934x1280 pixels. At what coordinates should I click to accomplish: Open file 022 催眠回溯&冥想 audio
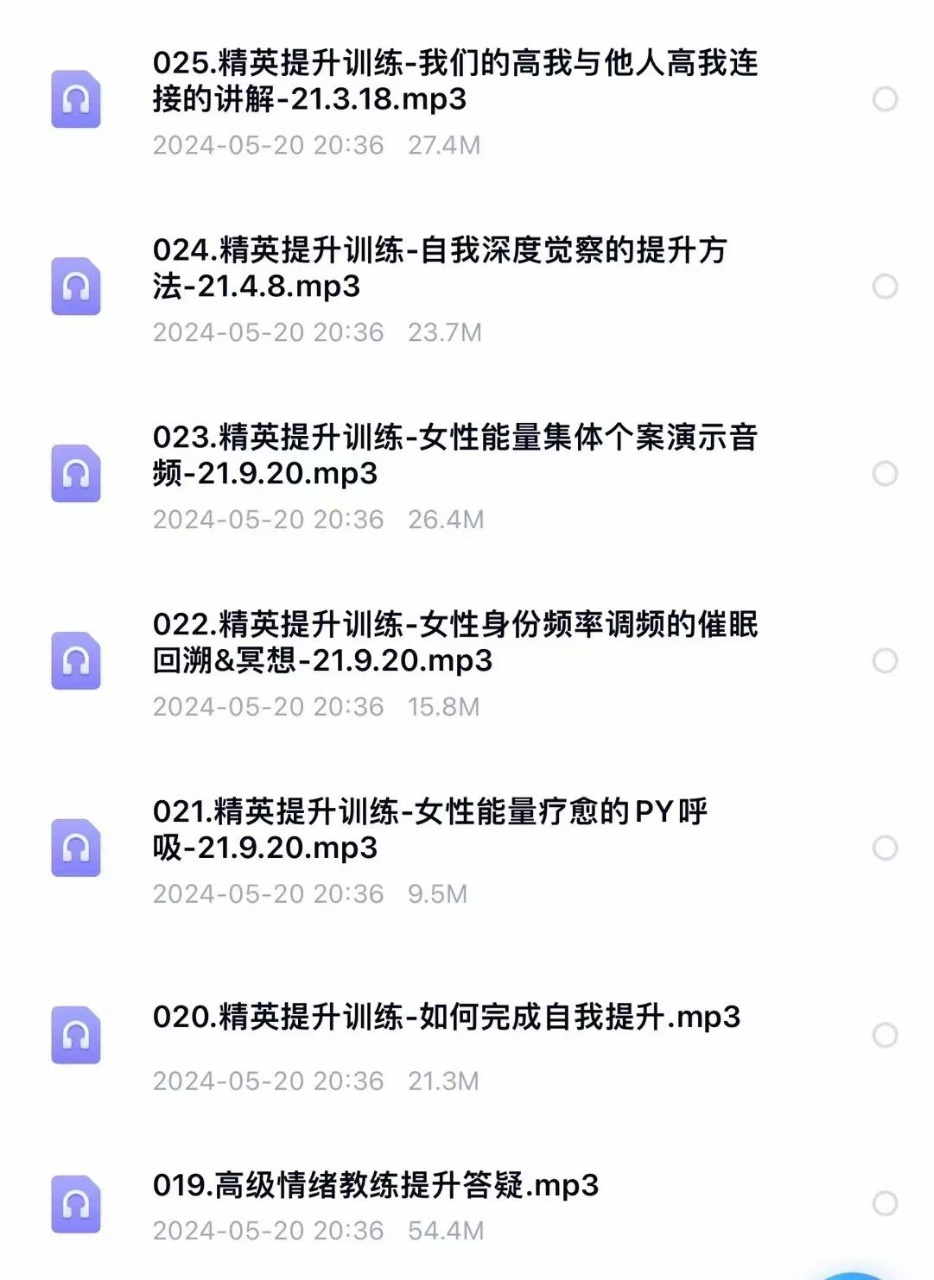pyautogui.click(x=455, y=643)
